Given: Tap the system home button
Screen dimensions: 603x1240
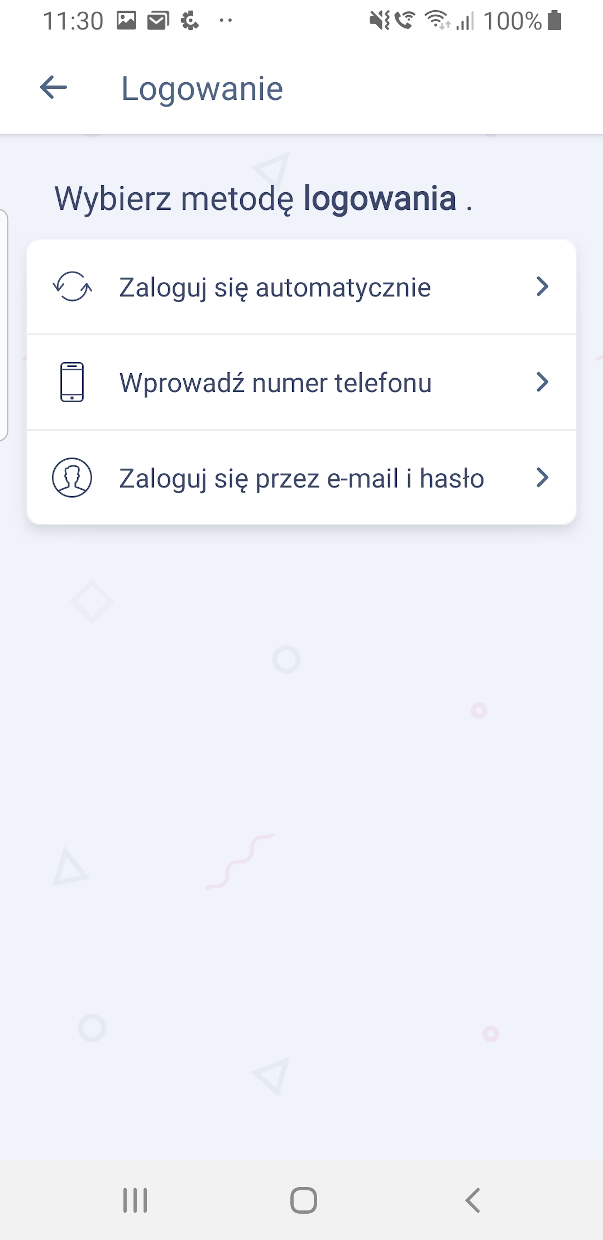Looking at the screenshot, I should coord(303,1200).
